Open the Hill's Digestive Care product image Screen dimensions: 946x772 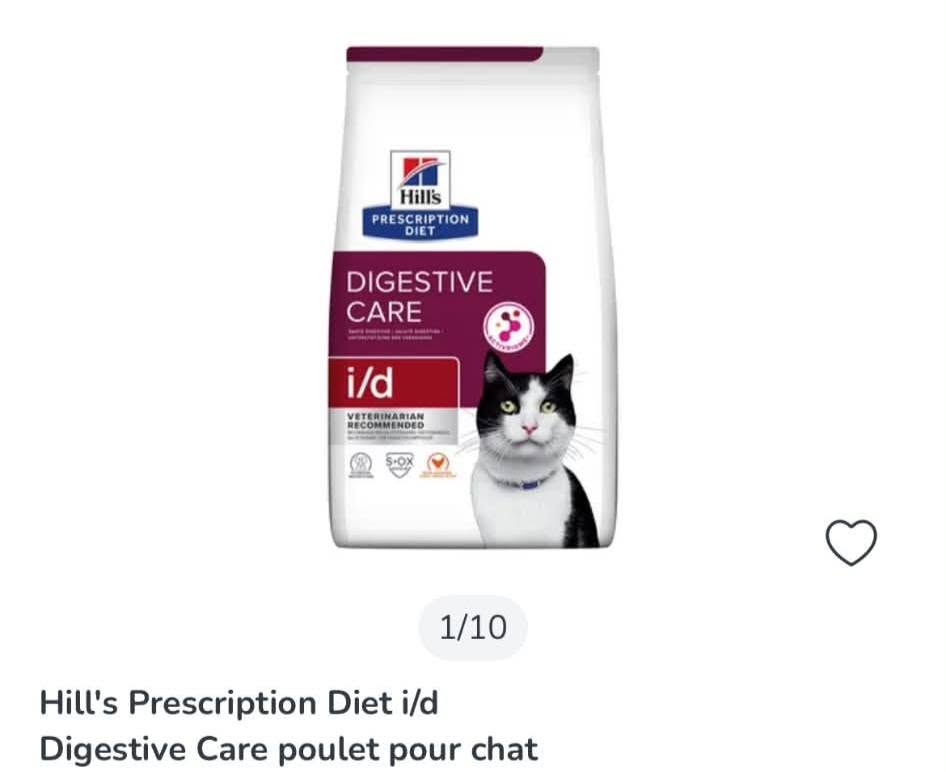click(x=473, y=297)
